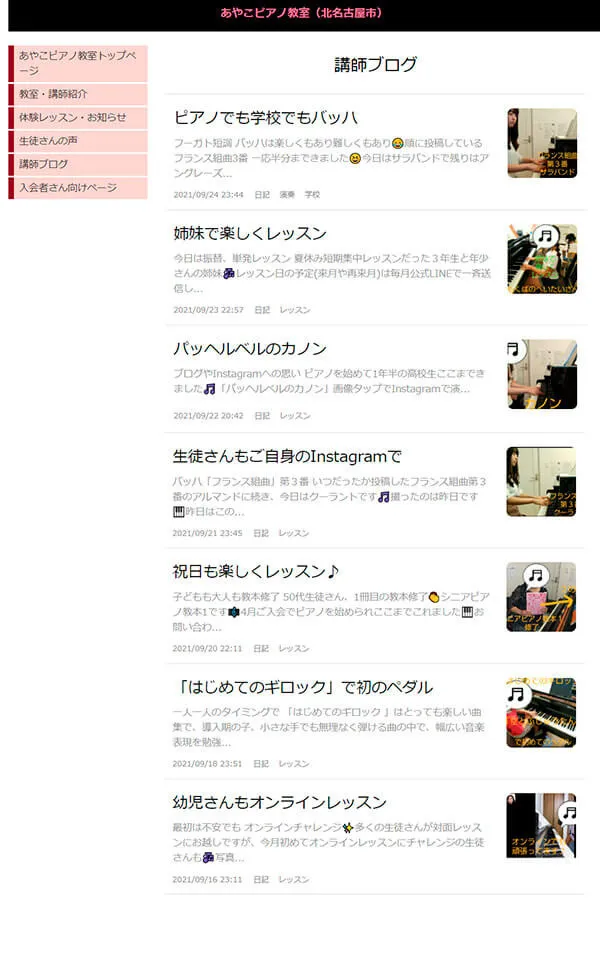Open 体験レッスン・お知らせ in the sidebar

click(x=72, y=118)
